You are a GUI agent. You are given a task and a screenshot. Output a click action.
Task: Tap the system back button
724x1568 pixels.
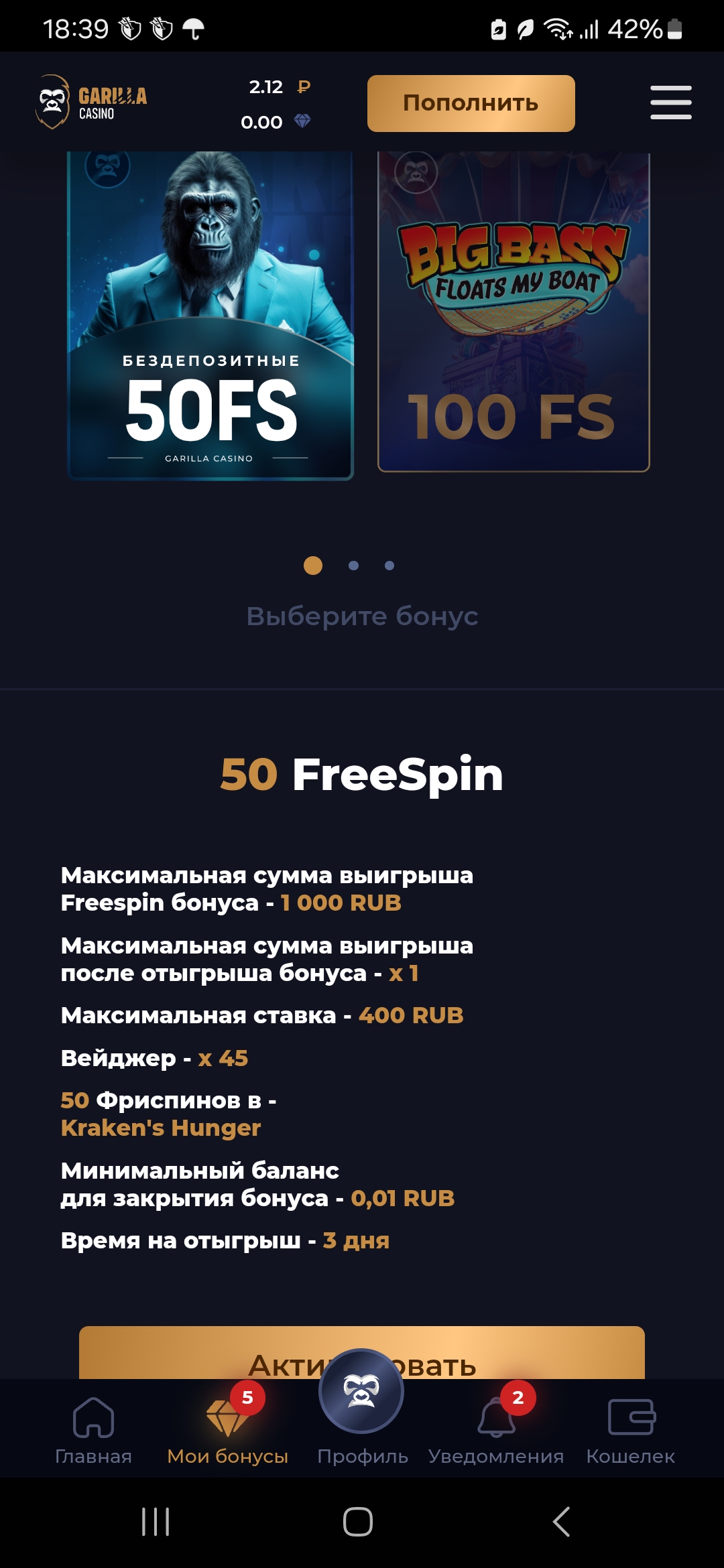point(562,1522)
